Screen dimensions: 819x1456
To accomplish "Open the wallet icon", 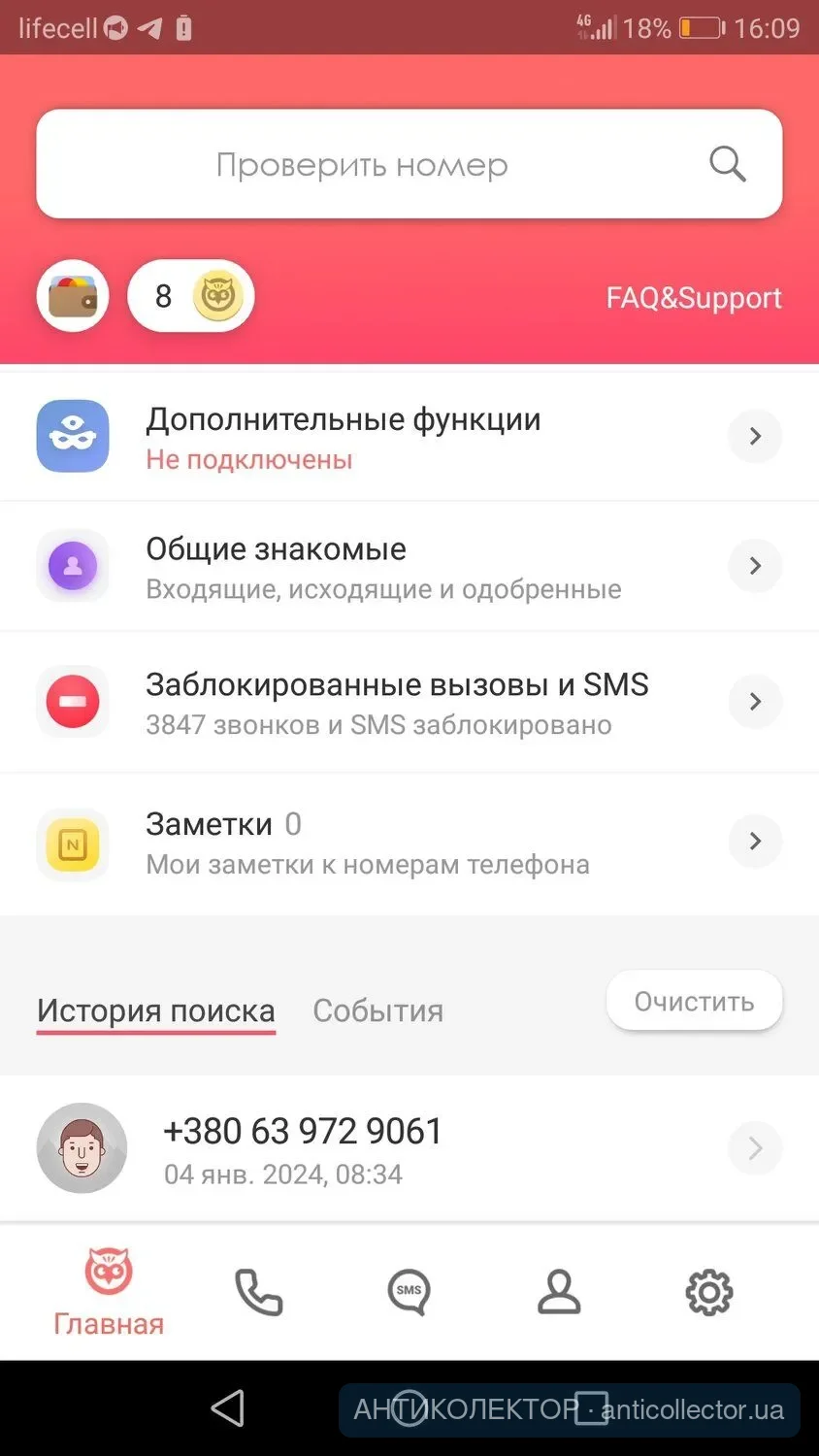I will click(73, 296).
